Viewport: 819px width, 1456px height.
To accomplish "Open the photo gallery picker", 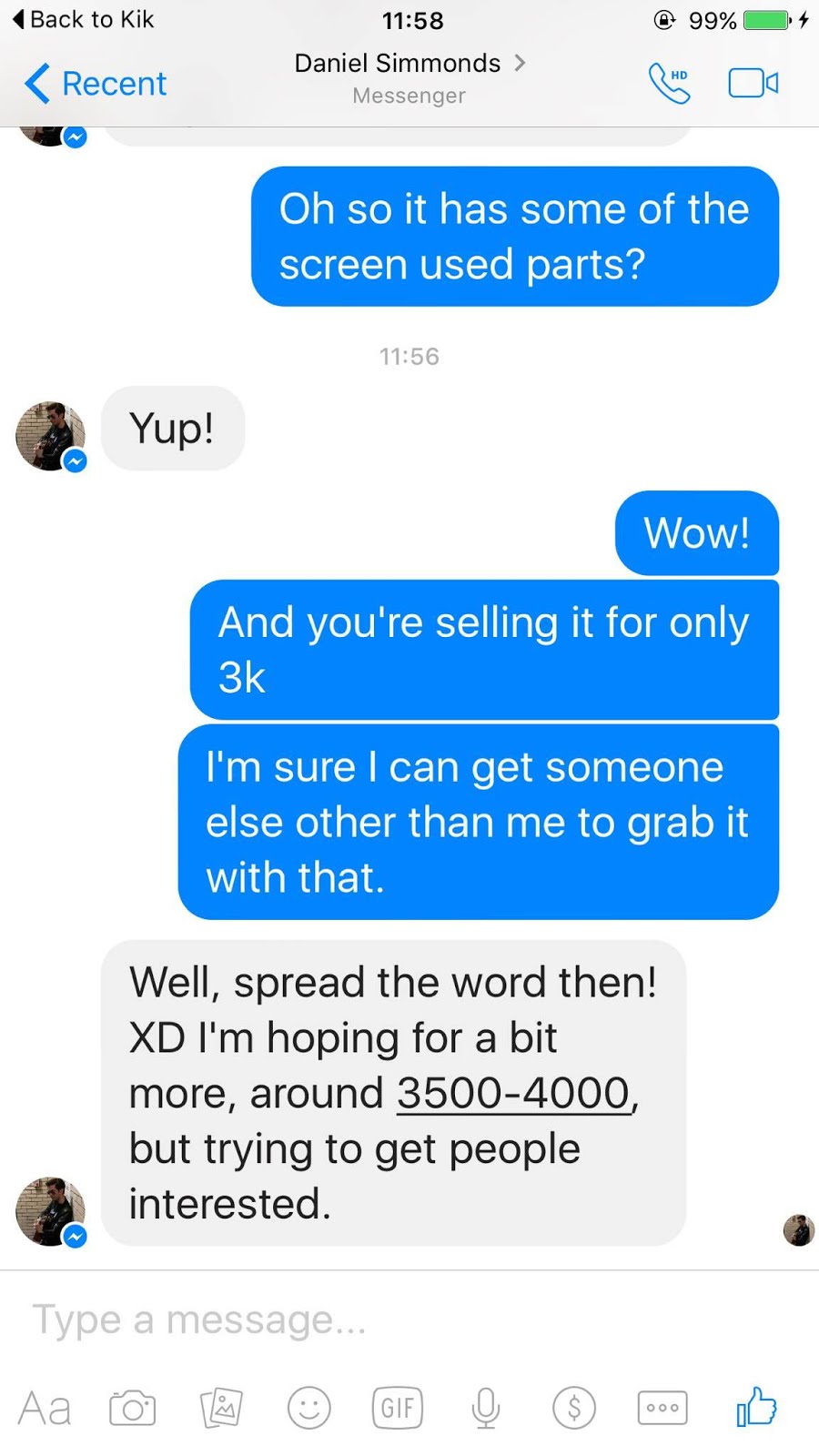I will tap(221, 1408).
